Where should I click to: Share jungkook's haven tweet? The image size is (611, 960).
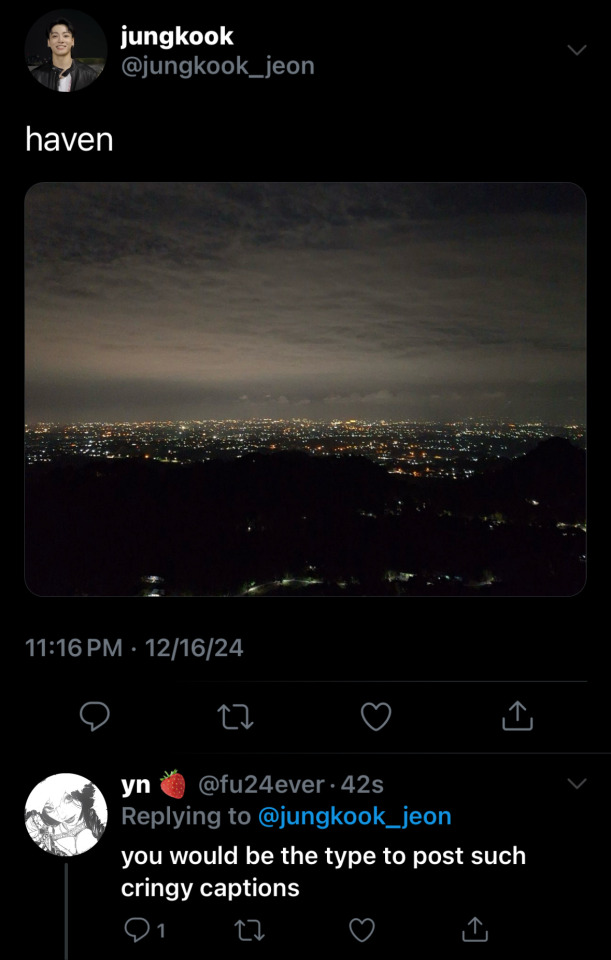click(x=517, y=716)
